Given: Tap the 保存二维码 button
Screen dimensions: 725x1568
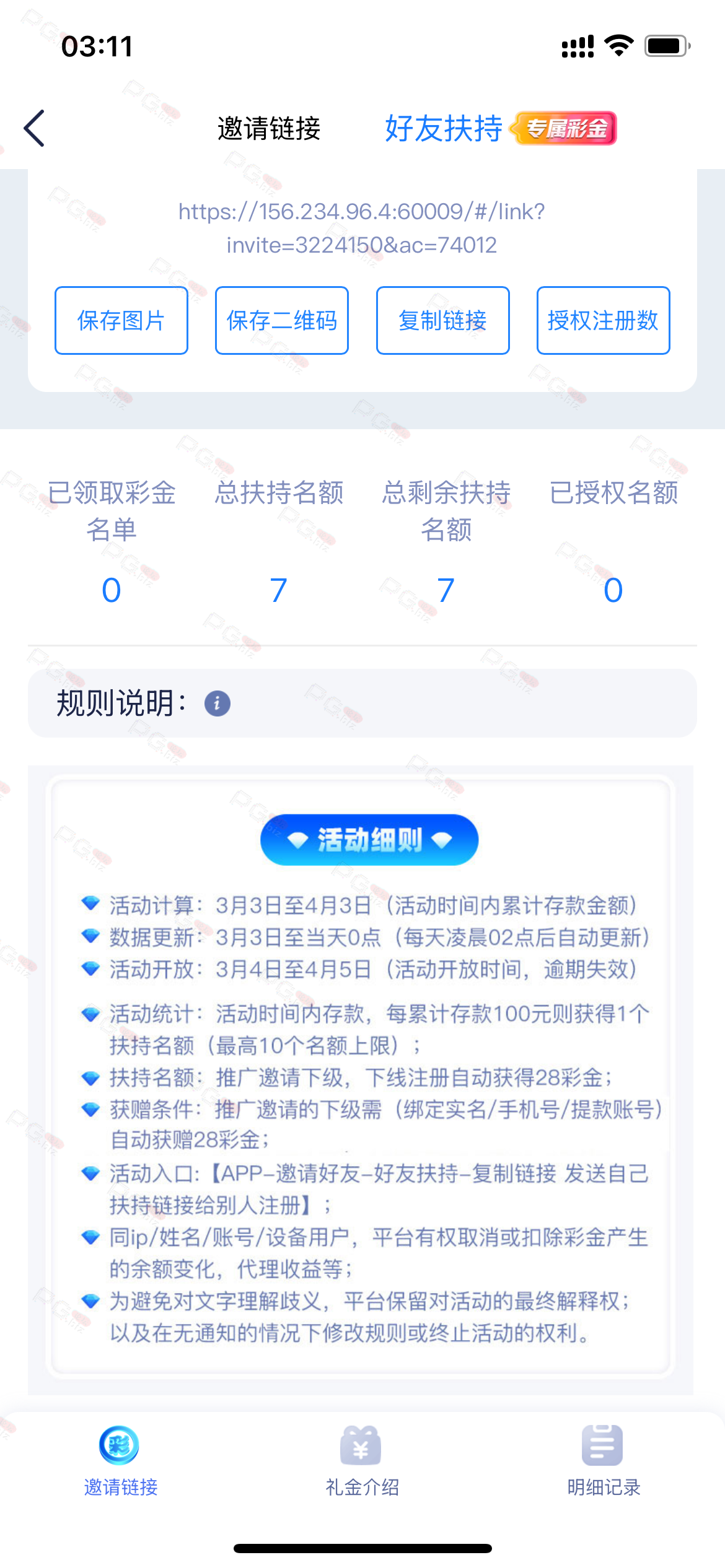Looking at the screenshot, I should pos(282,320).
